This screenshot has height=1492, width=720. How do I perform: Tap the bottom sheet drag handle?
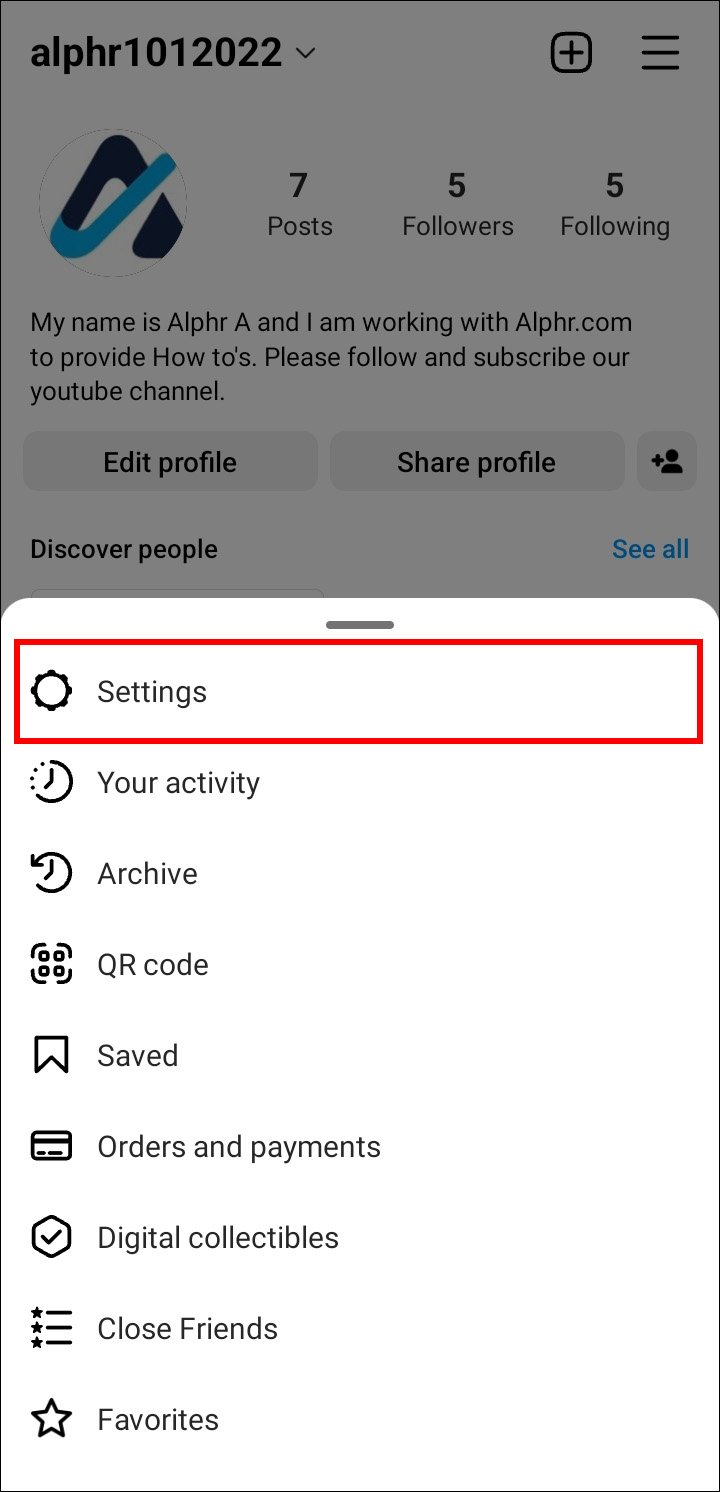pos(360,625)
